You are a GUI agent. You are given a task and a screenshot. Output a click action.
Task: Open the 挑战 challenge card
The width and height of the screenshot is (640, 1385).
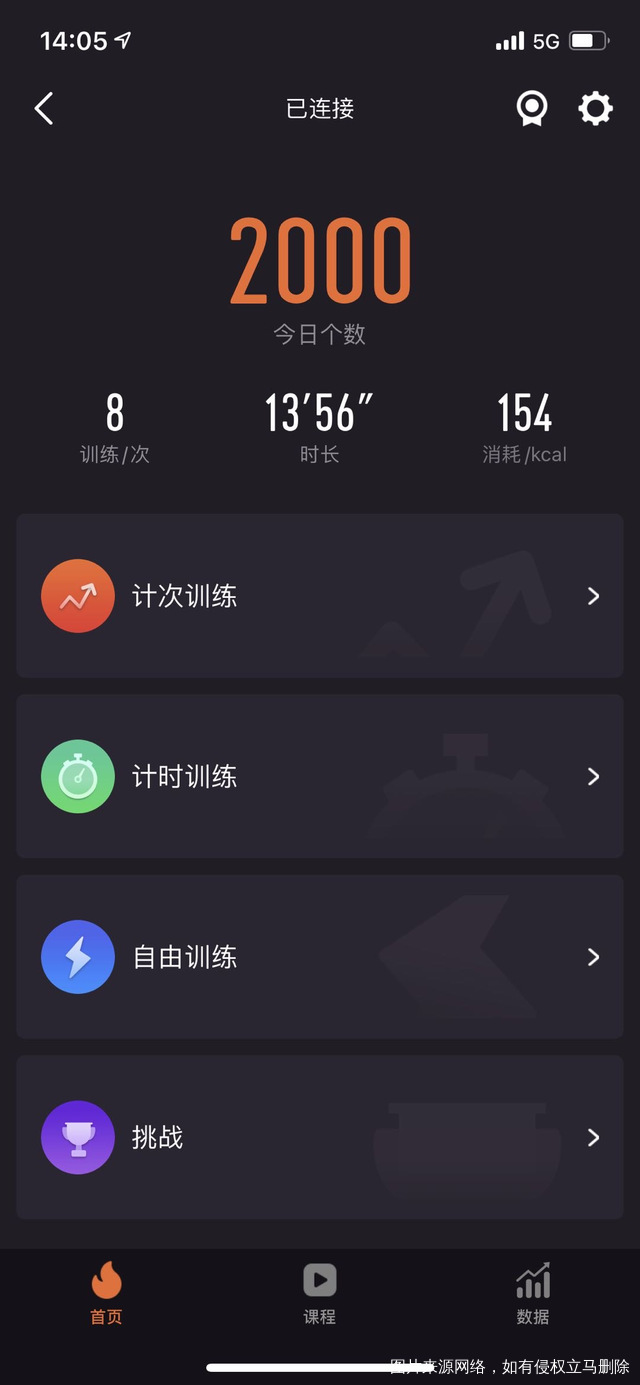pos(320,1137)
